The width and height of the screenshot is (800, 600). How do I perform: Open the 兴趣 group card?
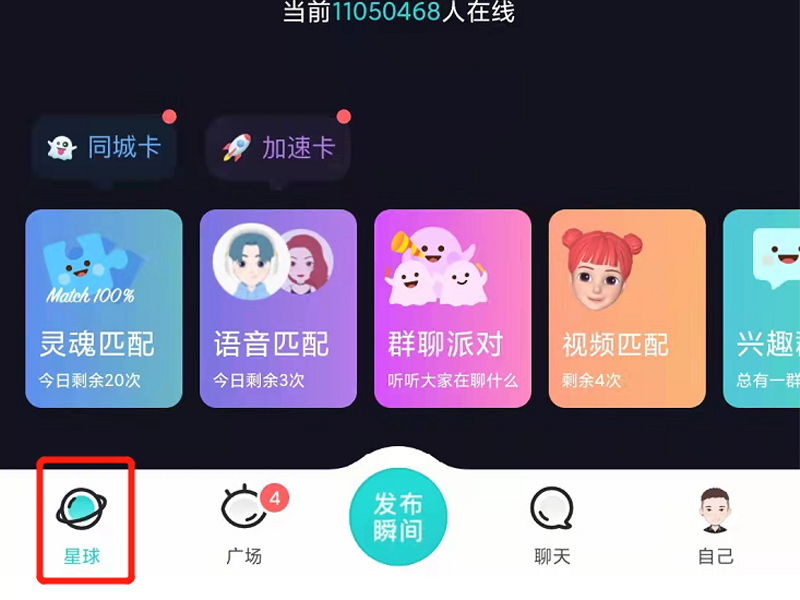point(764,308)
